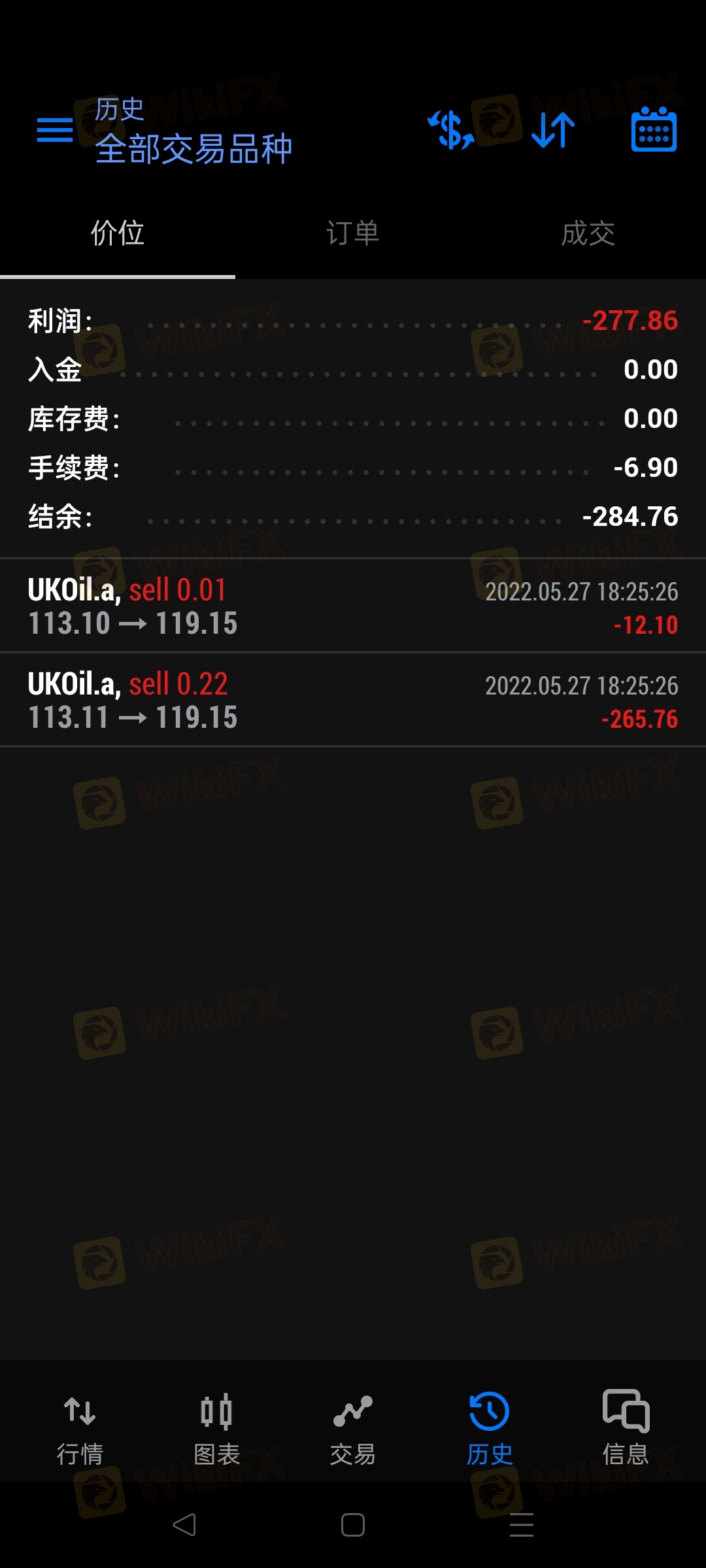The width and height of the screenshot is (706, 1568).
Task: Open the hamburger drawer menu
Action: pyautogui.click(x=55, y=130)
